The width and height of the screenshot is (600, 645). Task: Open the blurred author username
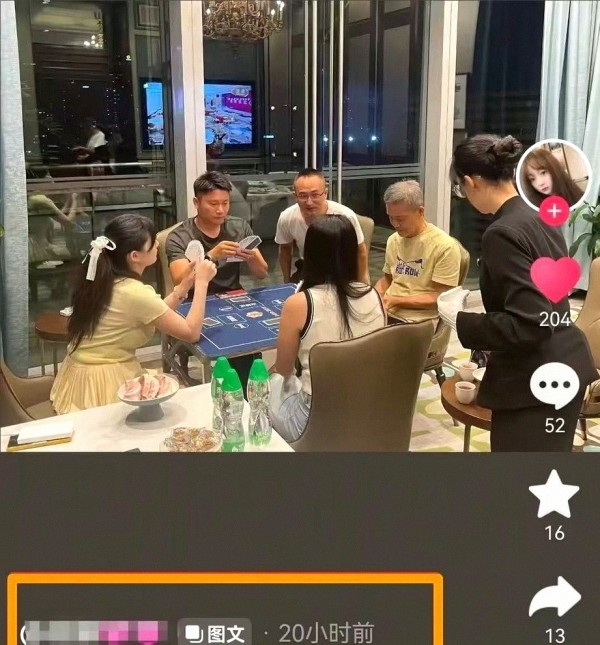pos(96,633)
